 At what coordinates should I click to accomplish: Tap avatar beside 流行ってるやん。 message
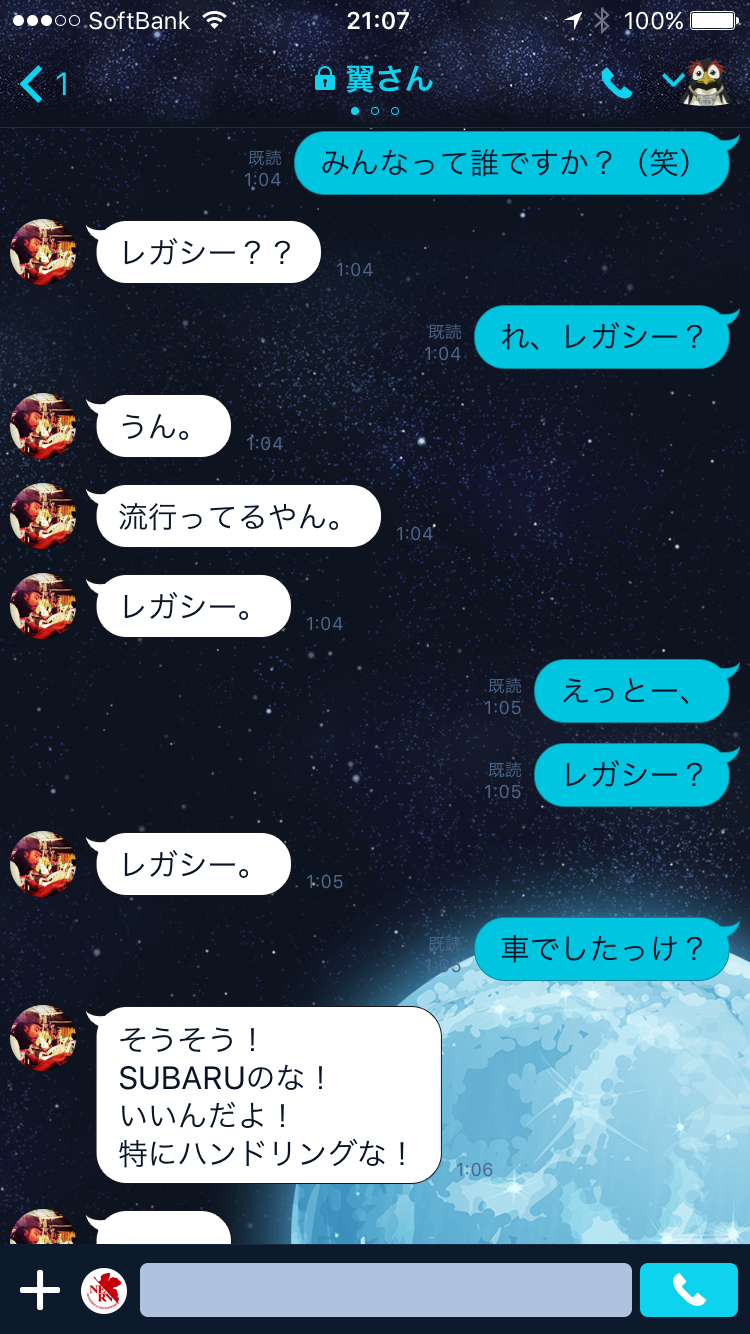tap(43, 516)
